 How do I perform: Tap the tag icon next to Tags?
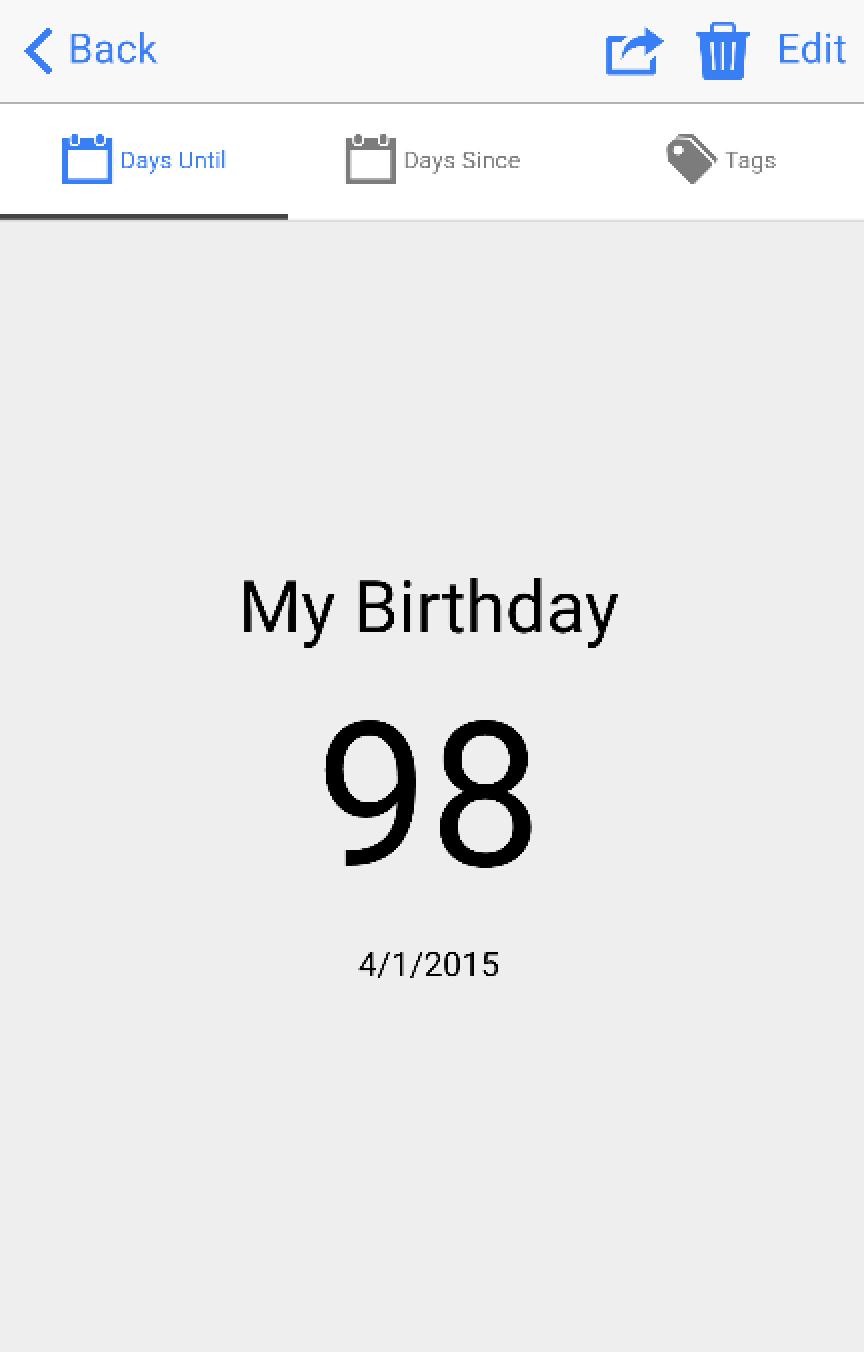pyautogui.click(x=689, y=158)
